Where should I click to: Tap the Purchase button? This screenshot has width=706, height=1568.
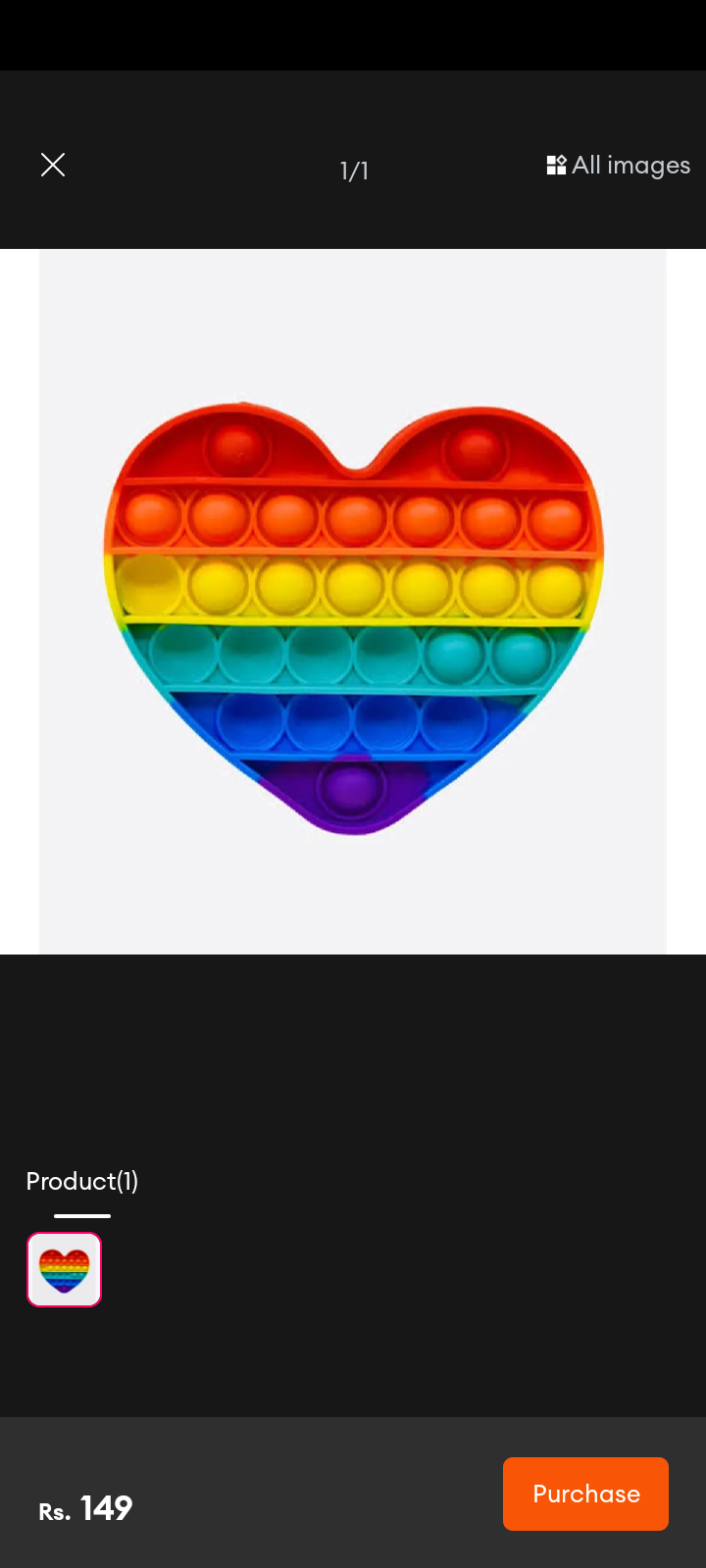[585, 1494]
